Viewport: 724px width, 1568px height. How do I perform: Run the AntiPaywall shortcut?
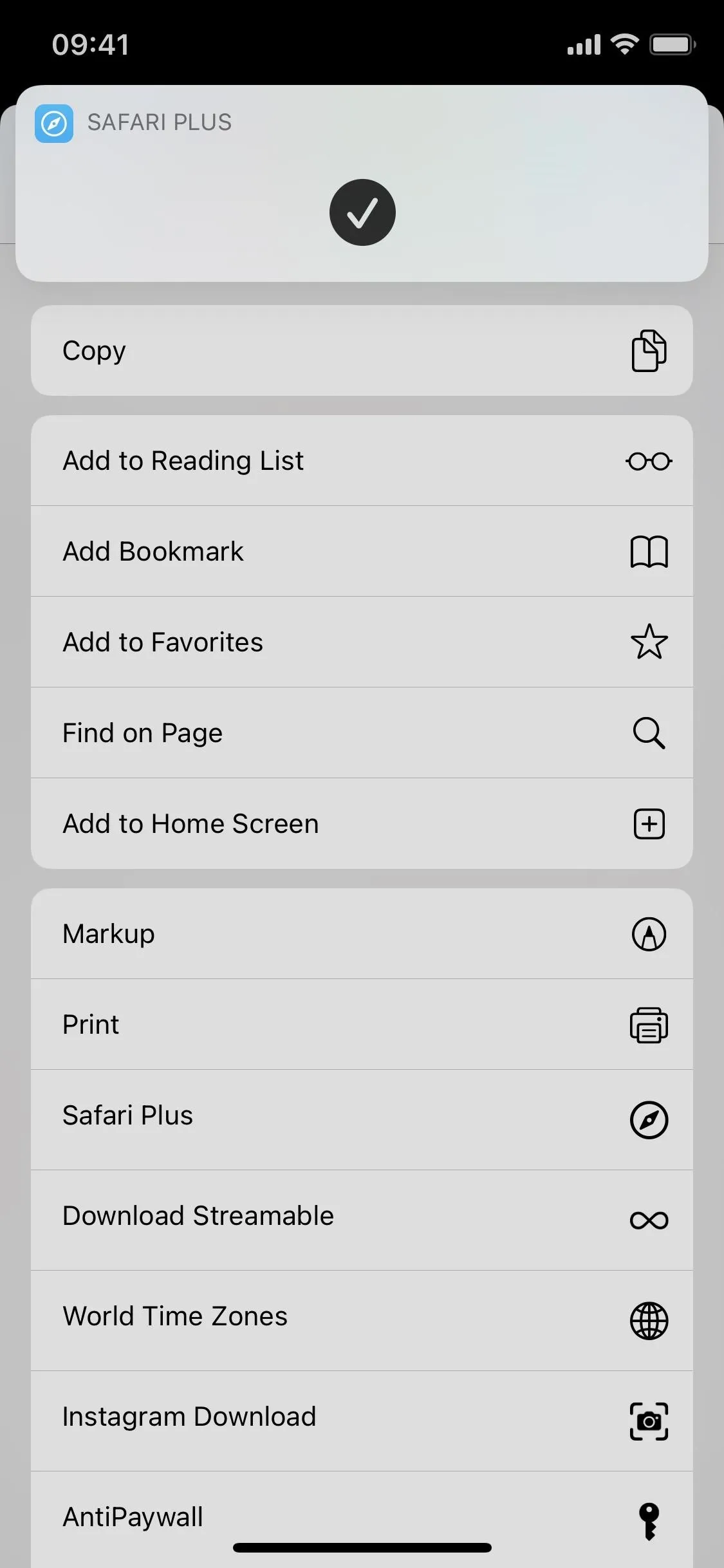[x=362, y=1520]
